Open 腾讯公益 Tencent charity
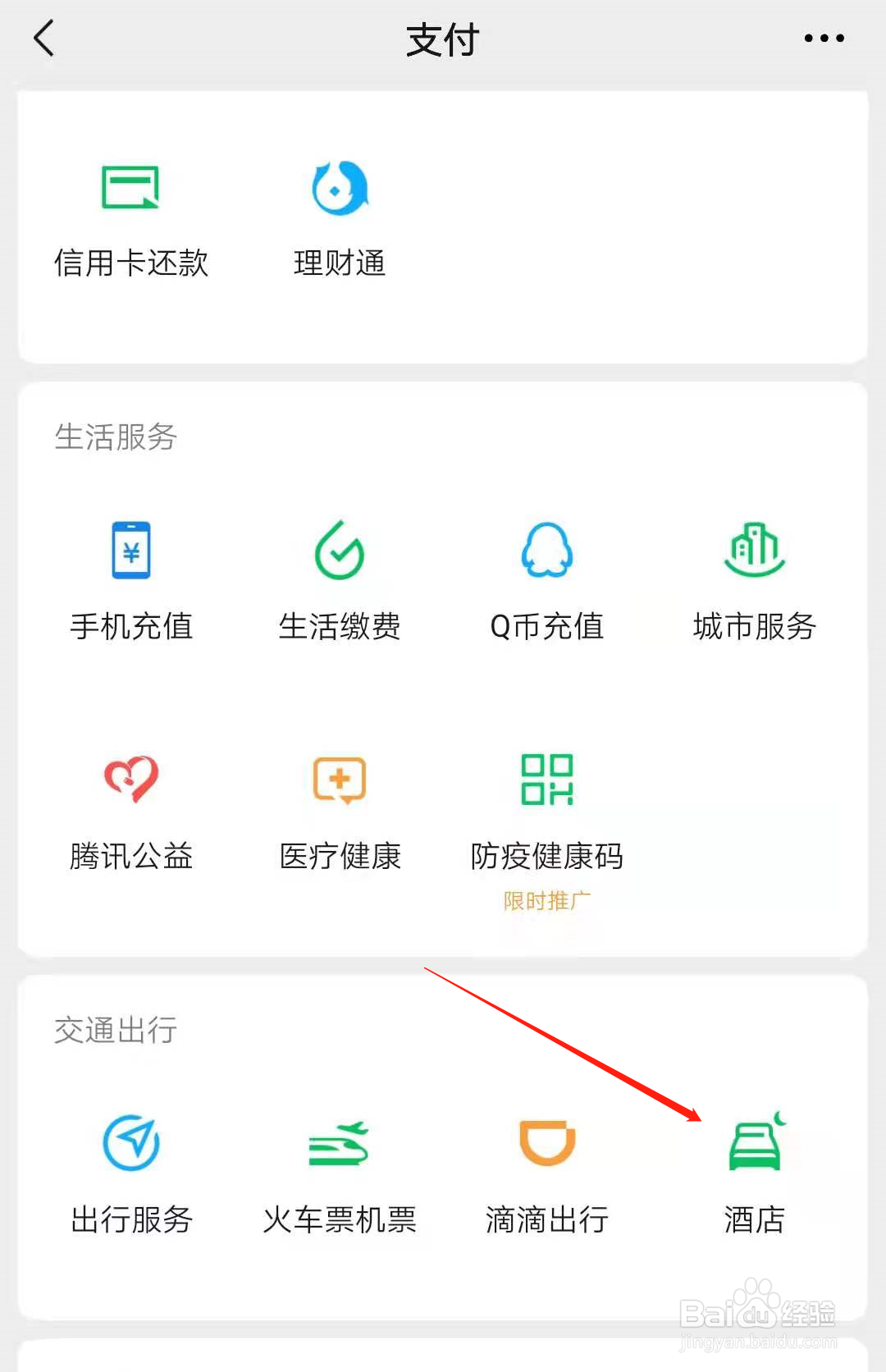 (131, 812)
